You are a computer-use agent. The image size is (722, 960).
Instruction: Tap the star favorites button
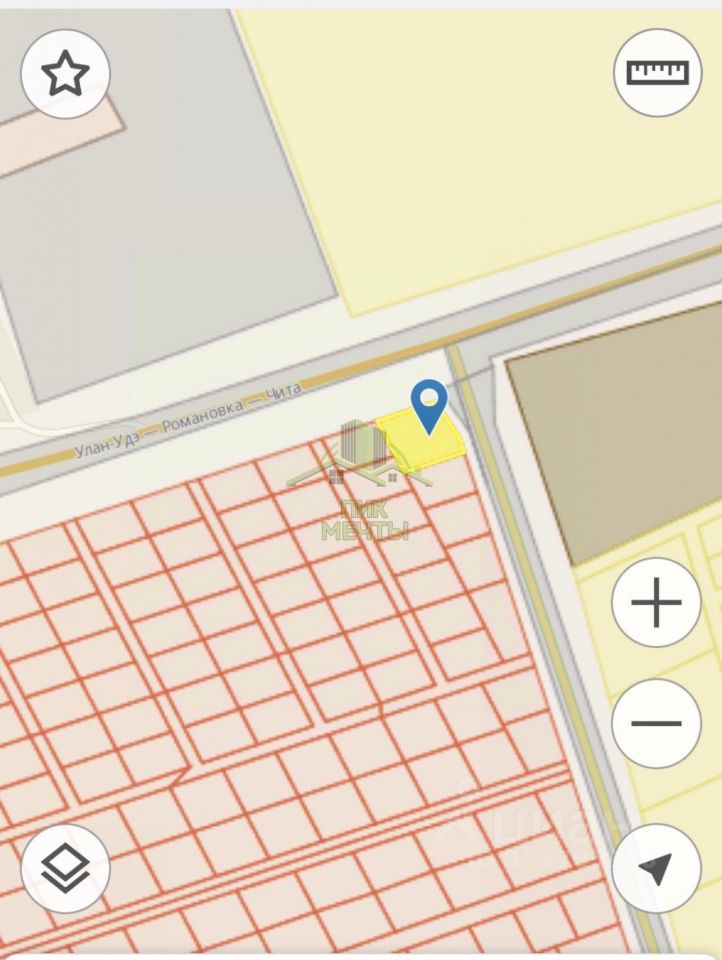tap(65, 74)
